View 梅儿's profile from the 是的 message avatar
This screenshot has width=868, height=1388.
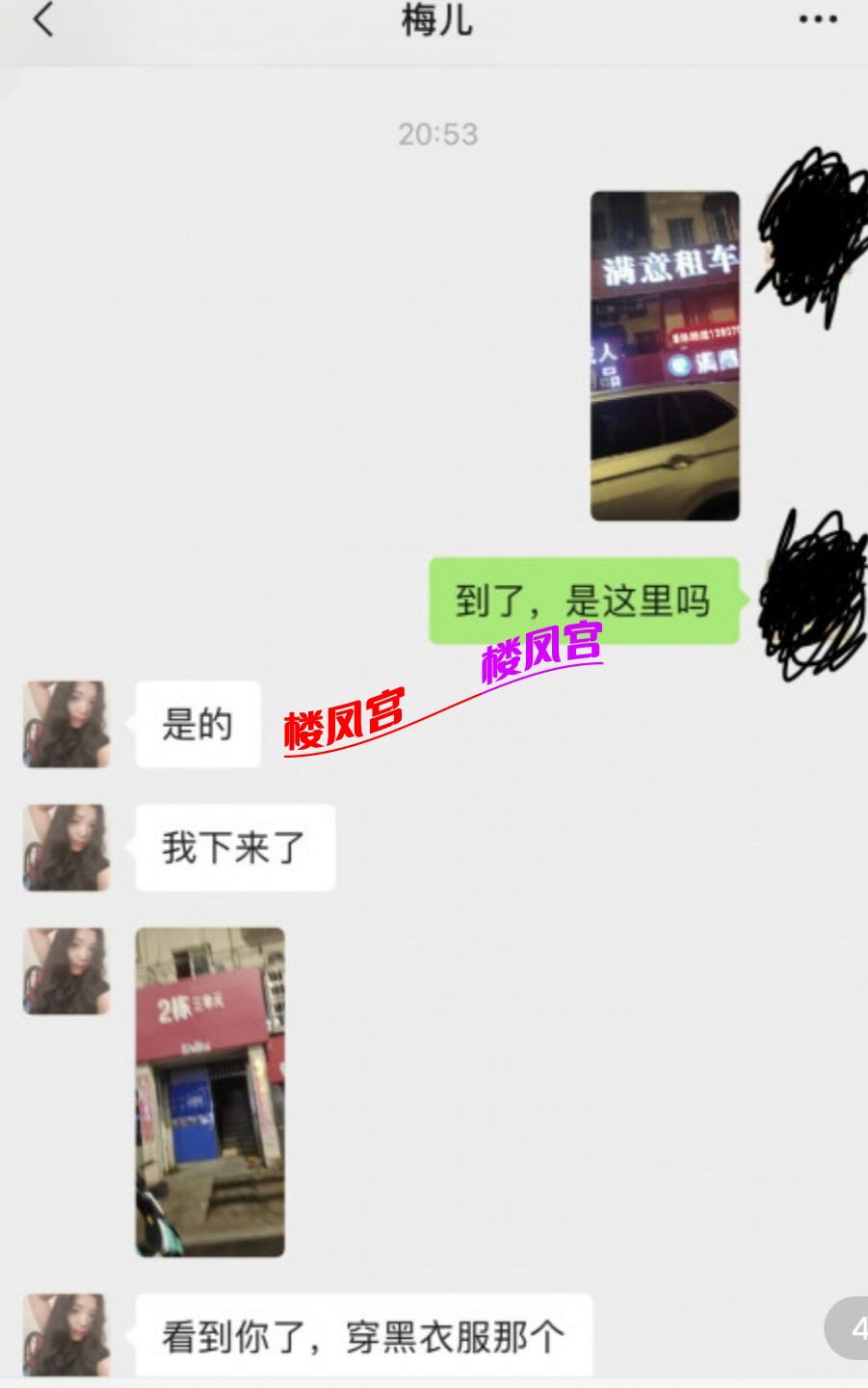click(66, 724)
